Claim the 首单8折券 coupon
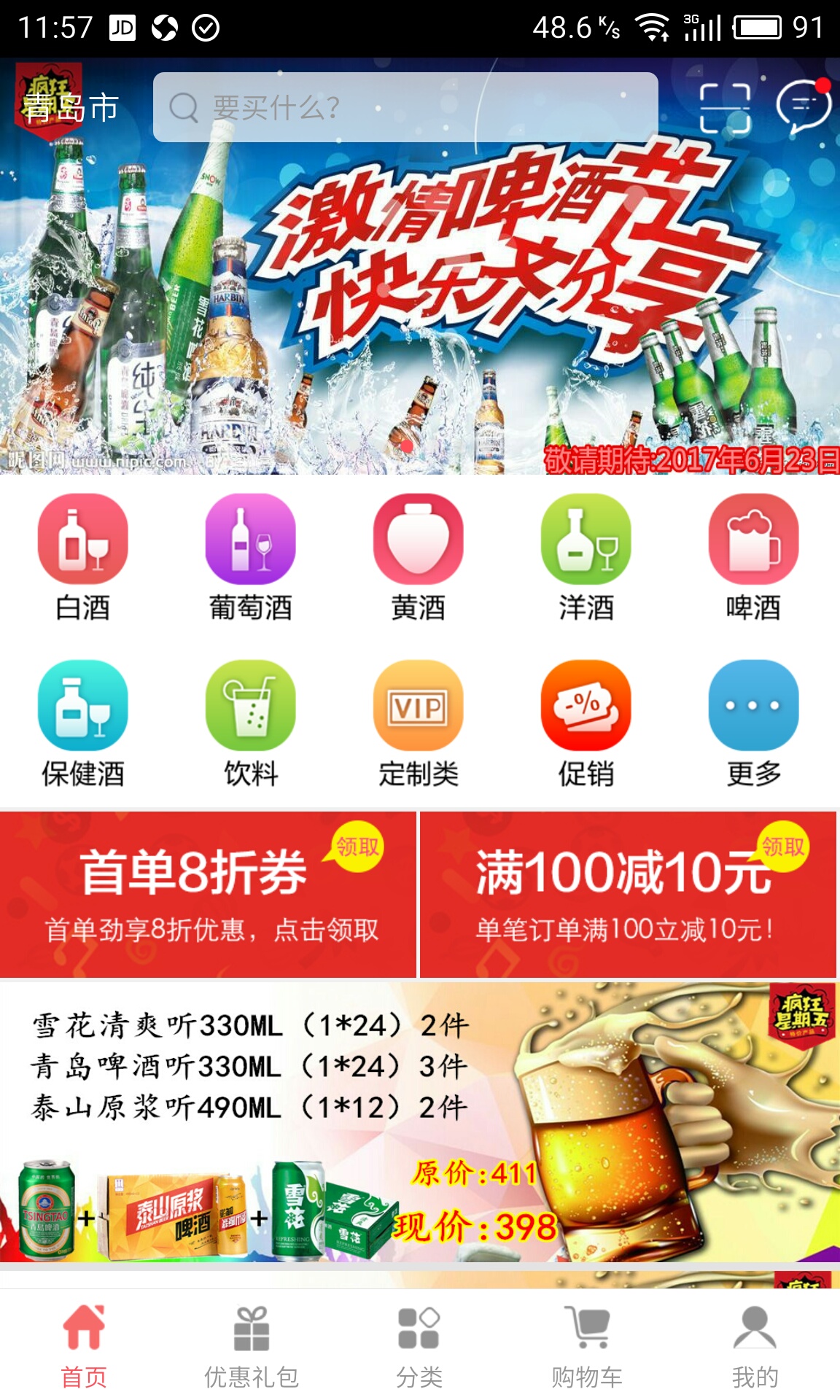The width and height of the screenshot is (840, 1400). pos(208,894)
